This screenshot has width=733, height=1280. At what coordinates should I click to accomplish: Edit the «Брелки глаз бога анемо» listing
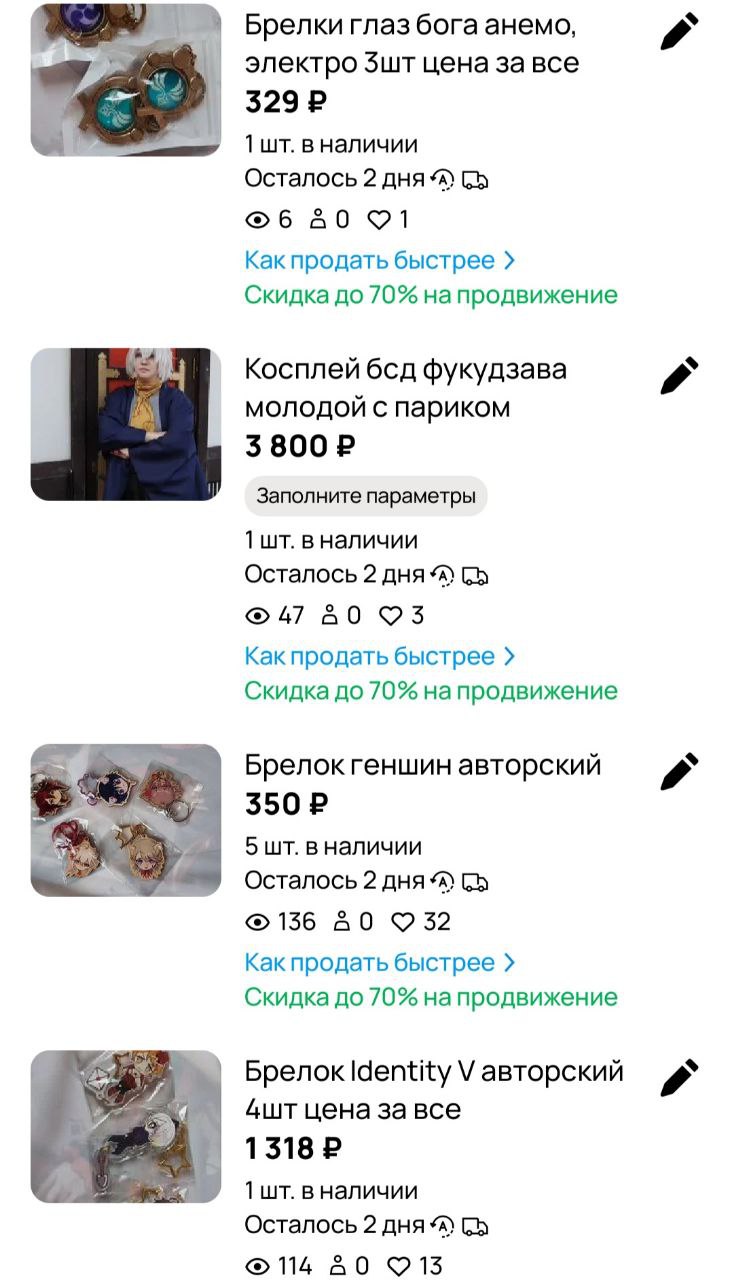point(680,33)
